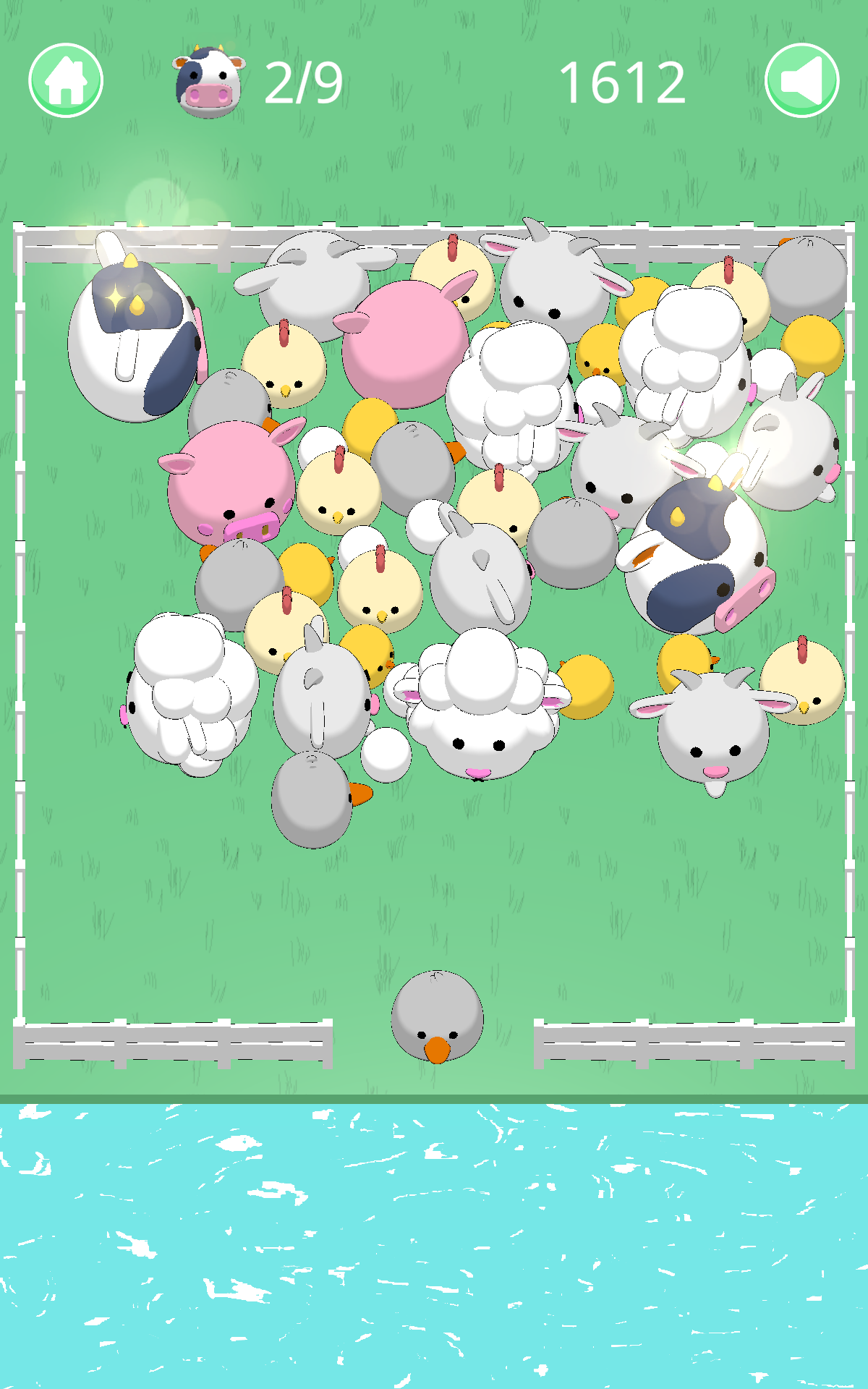
Task: Click the speaker icon to toggle sound
Action: [799, 80]
